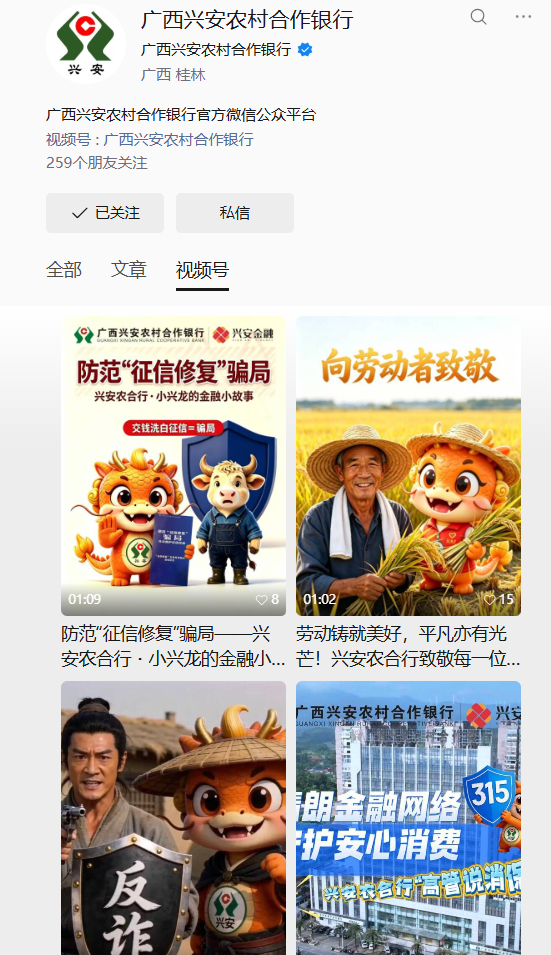Switch to the 全部 tab
The height and width of the screenshot is (955, 551).
click(64, 269)
